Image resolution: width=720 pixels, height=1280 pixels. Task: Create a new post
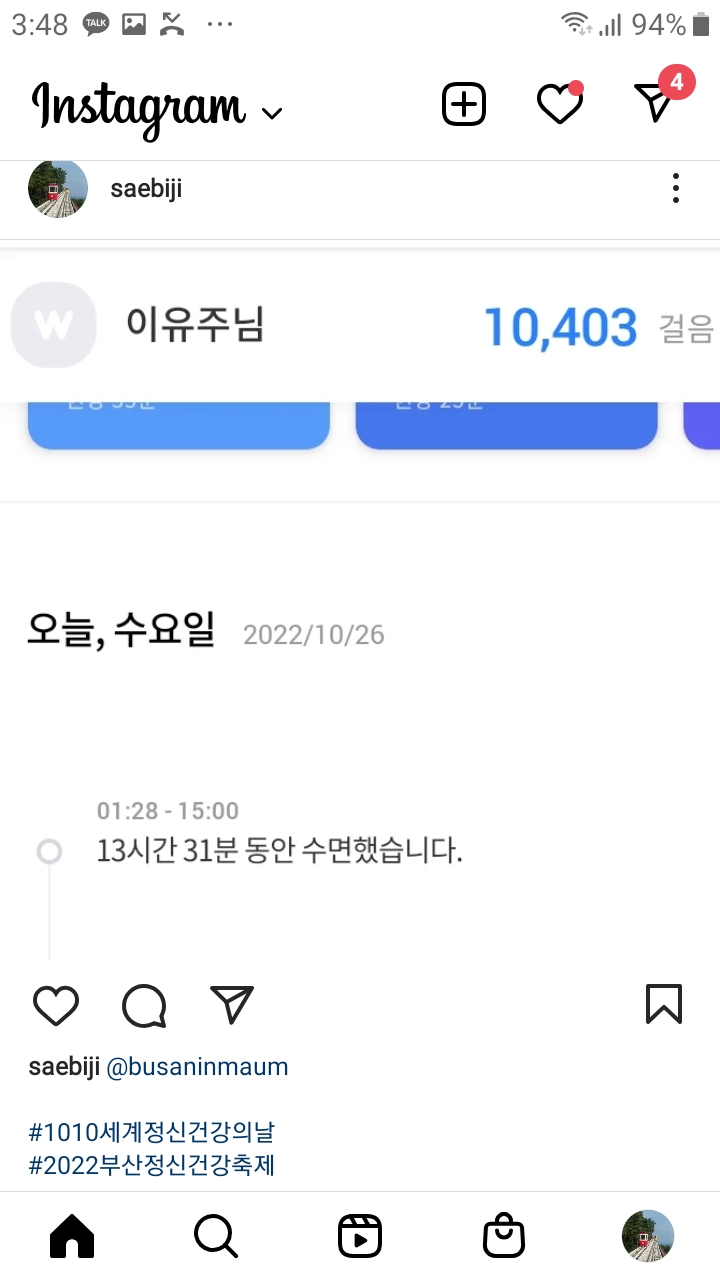point(464,104)
